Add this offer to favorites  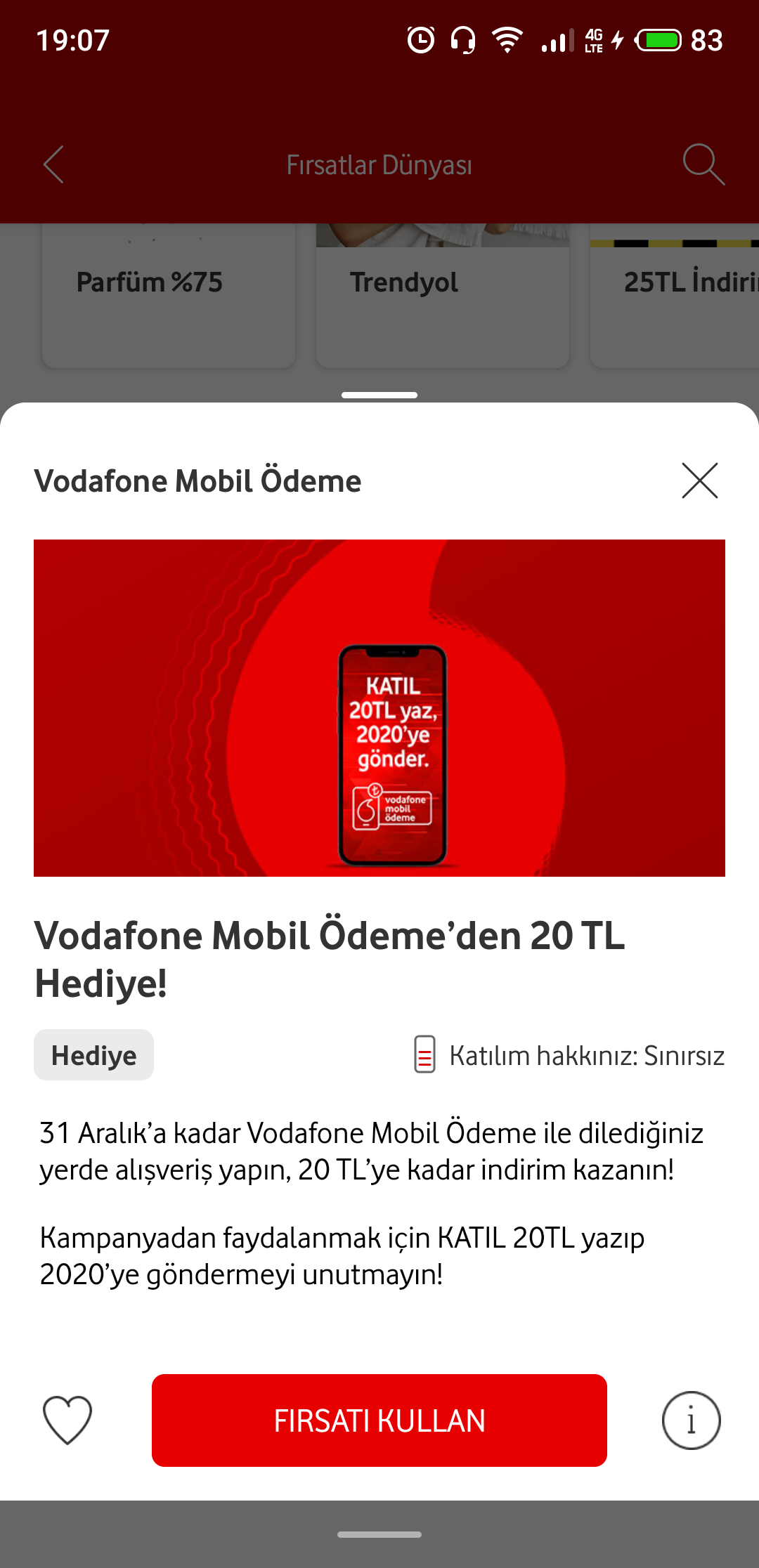(x=67, y=1420)
